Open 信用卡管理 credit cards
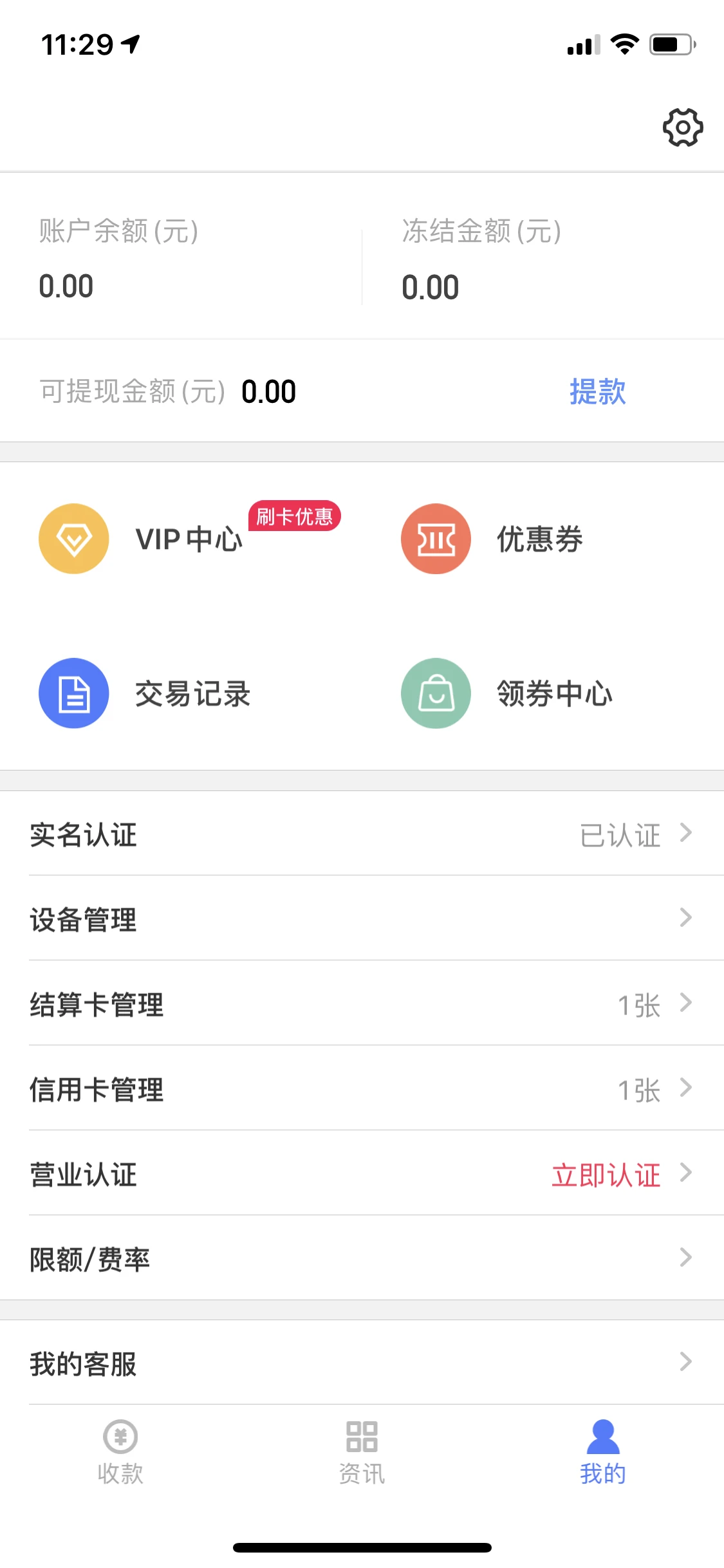Image resolution: width=724 pixels, height=1568 pixels. click(362, 1088)
